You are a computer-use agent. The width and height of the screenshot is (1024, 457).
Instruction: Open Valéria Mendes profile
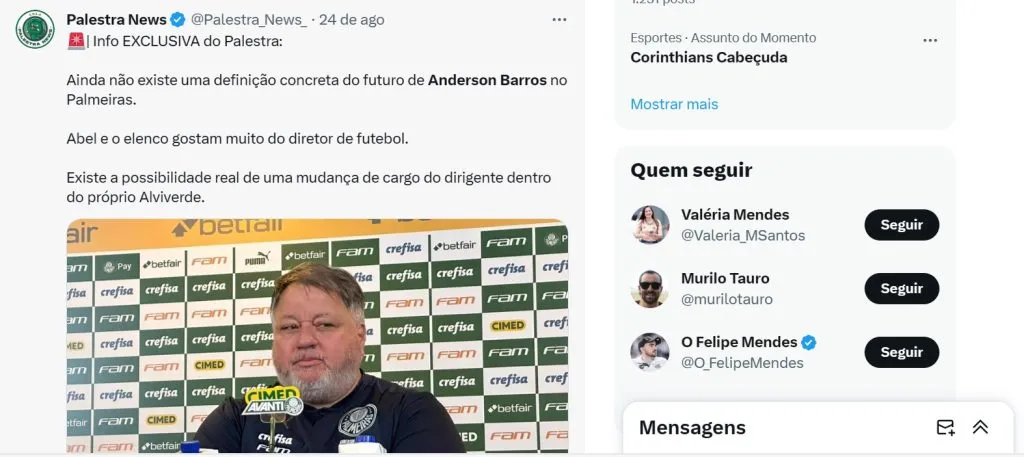click(x=735, y=215)
